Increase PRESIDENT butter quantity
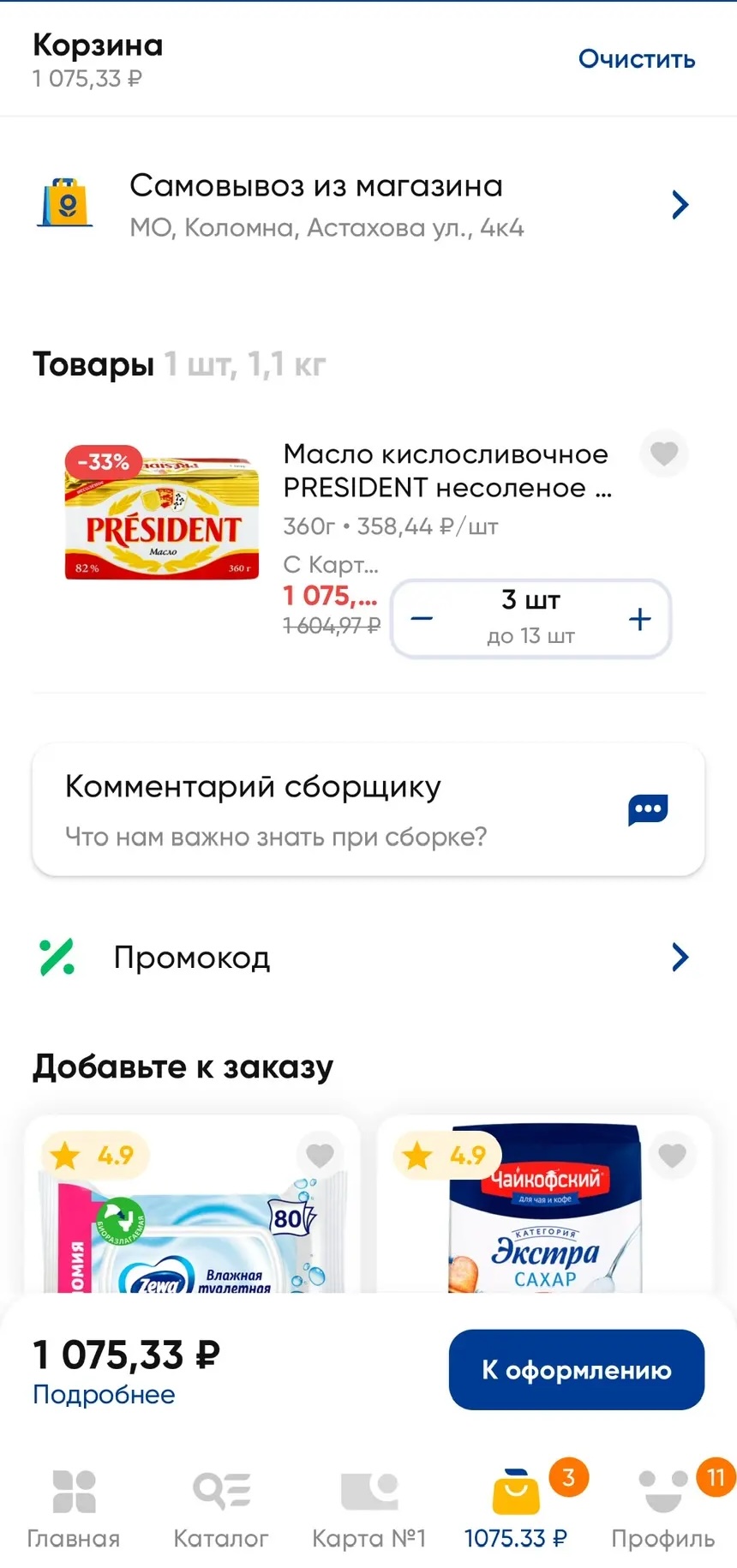 [x=639, y=619]
